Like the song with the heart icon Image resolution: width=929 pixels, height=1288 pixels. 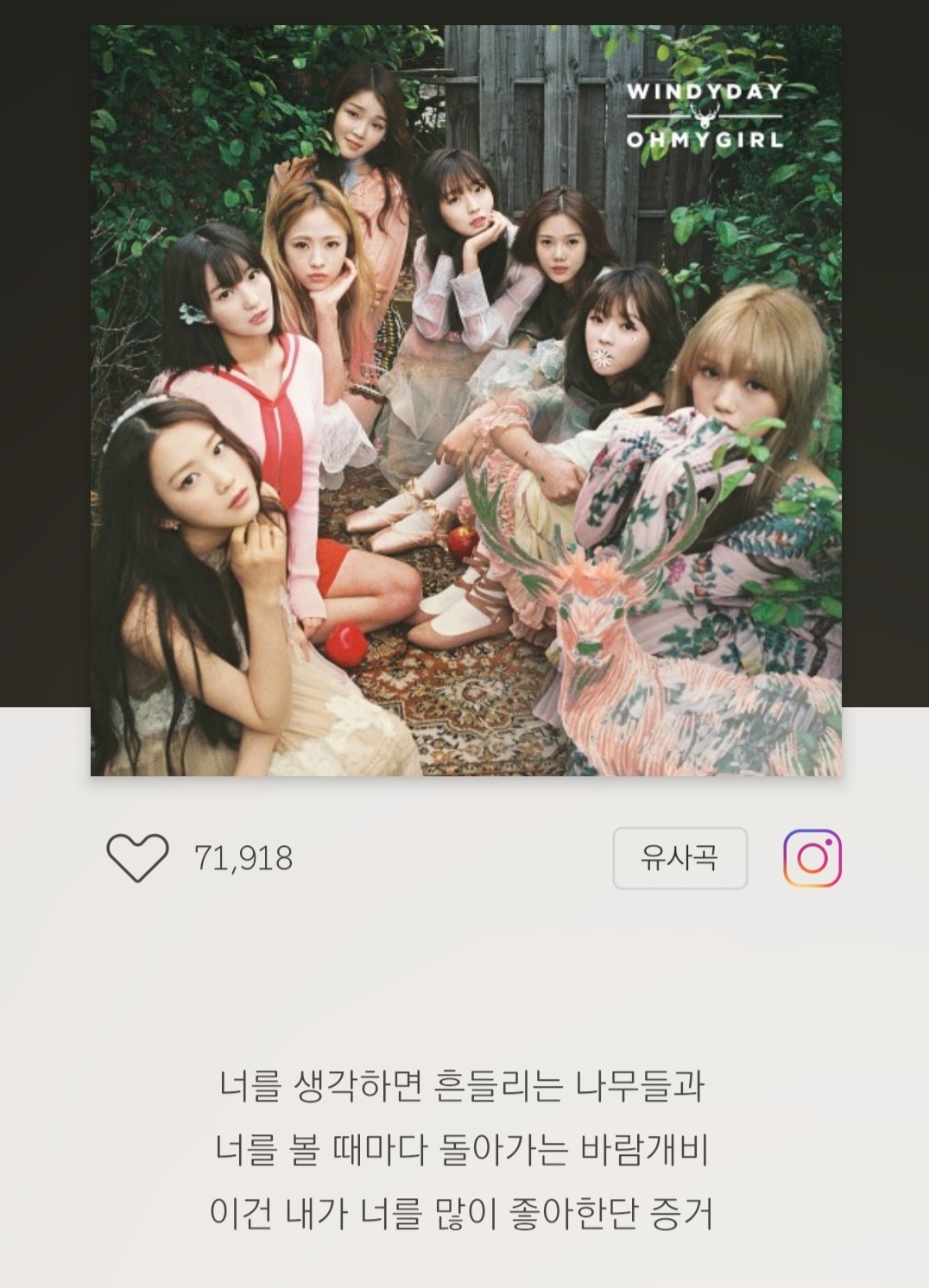[137, 857]
